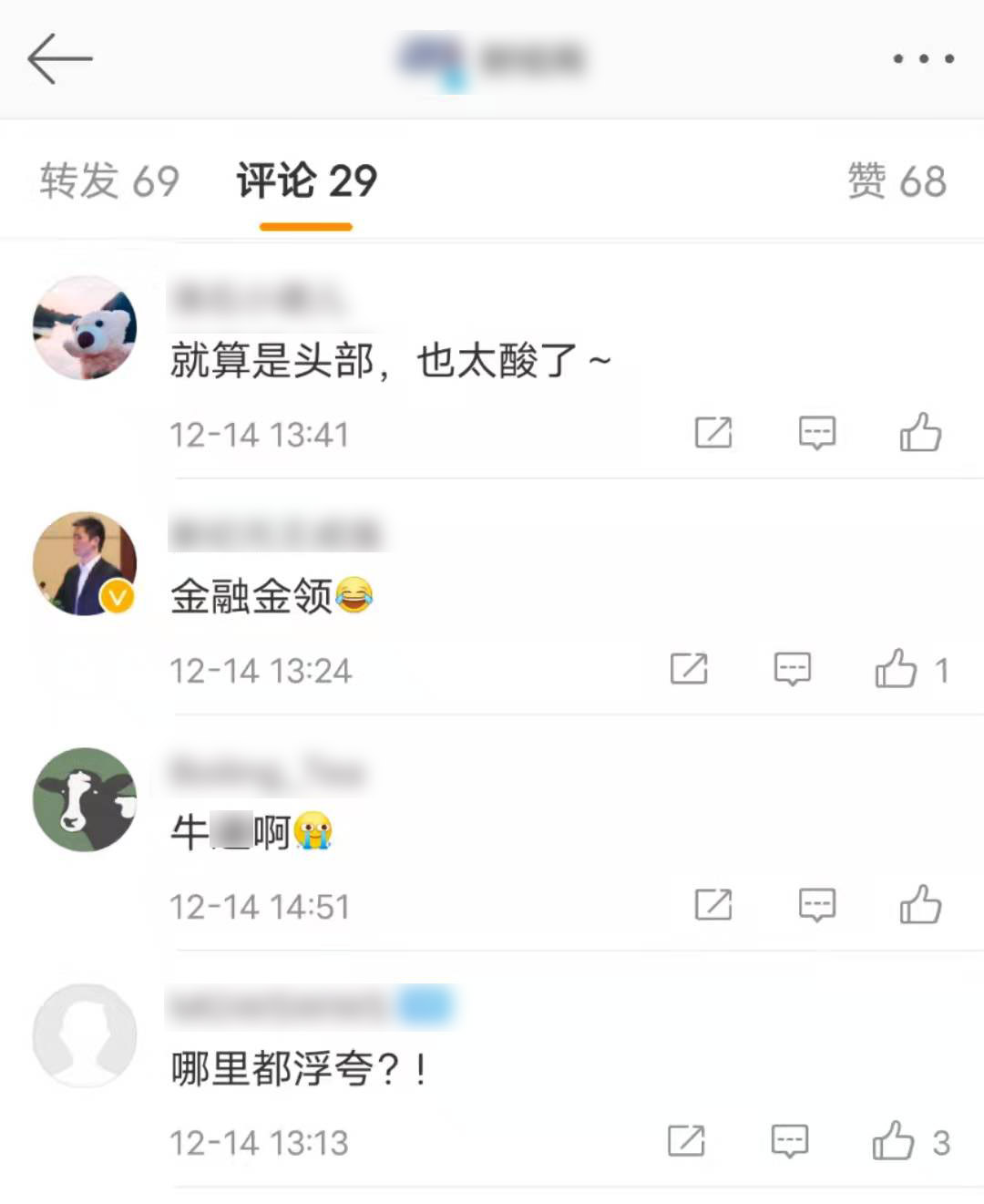Tap the comment text 哪里都浮夸？！
The image size is (984, 1204).
coord(301,1070)
